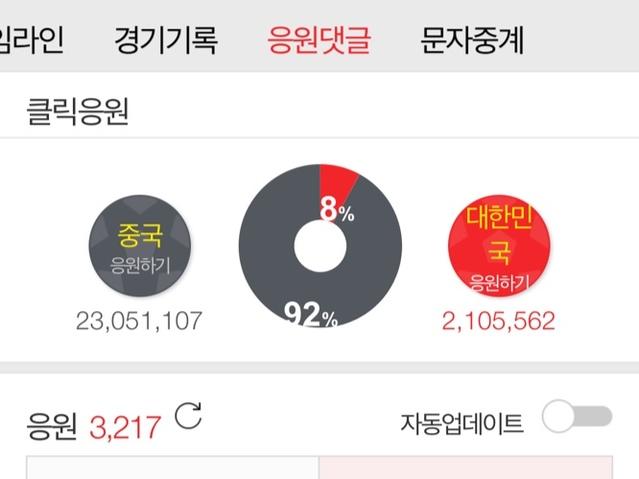This screenshot has height=479, width=639.
Task: Open the 문자중계 tab
Action: tap(473, 40)
